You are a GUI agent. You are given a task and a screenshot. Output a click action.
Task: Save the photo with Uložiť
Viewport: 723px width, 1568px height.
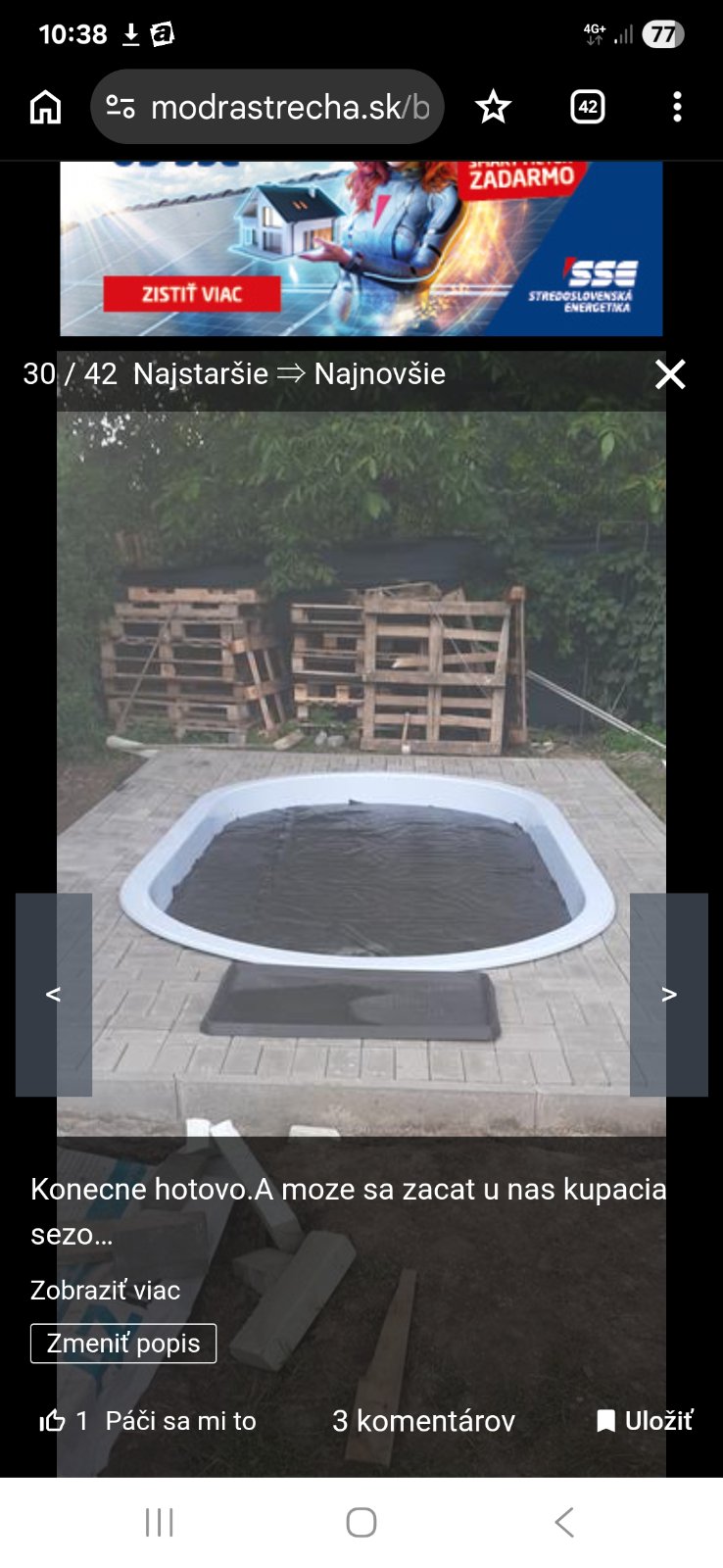645,1421
